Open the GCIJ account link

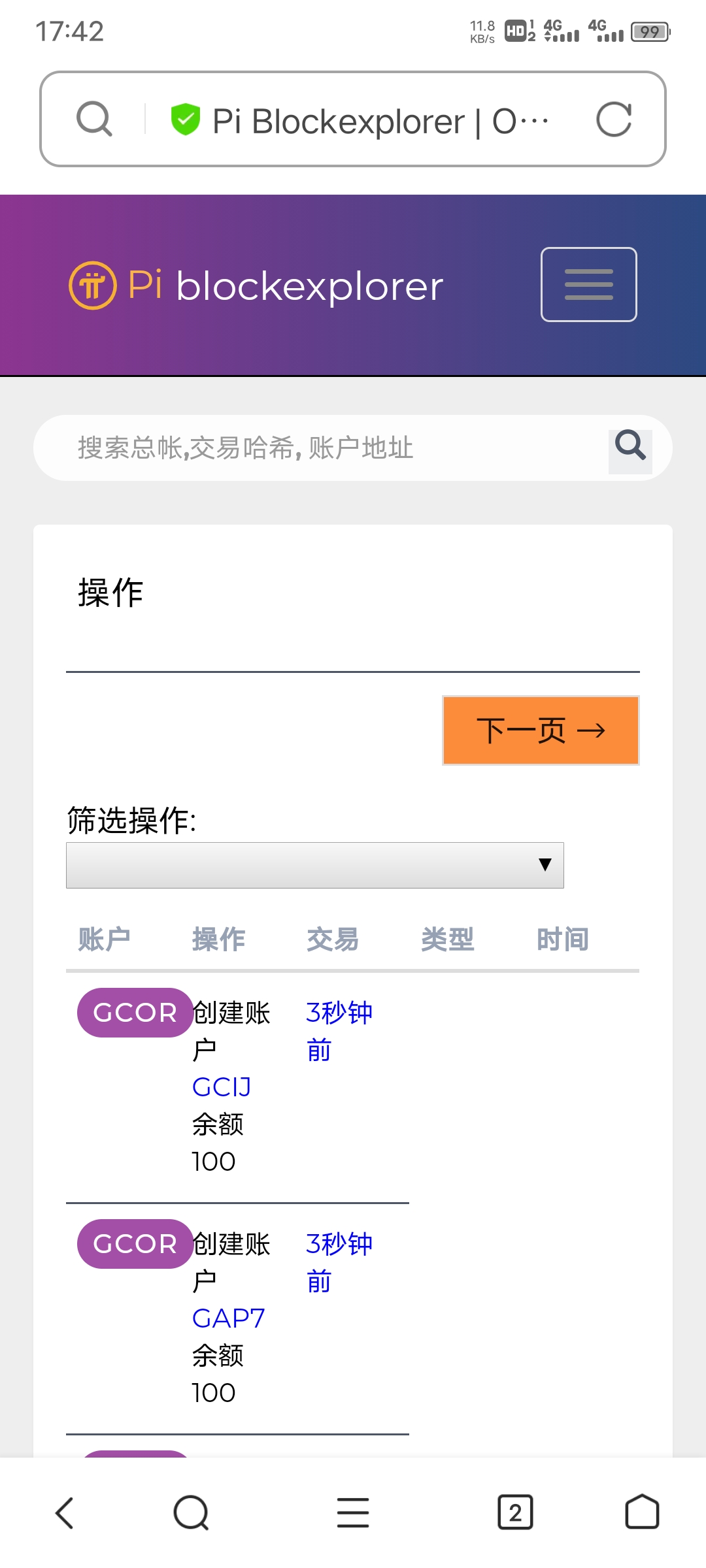pos(222,1087)
